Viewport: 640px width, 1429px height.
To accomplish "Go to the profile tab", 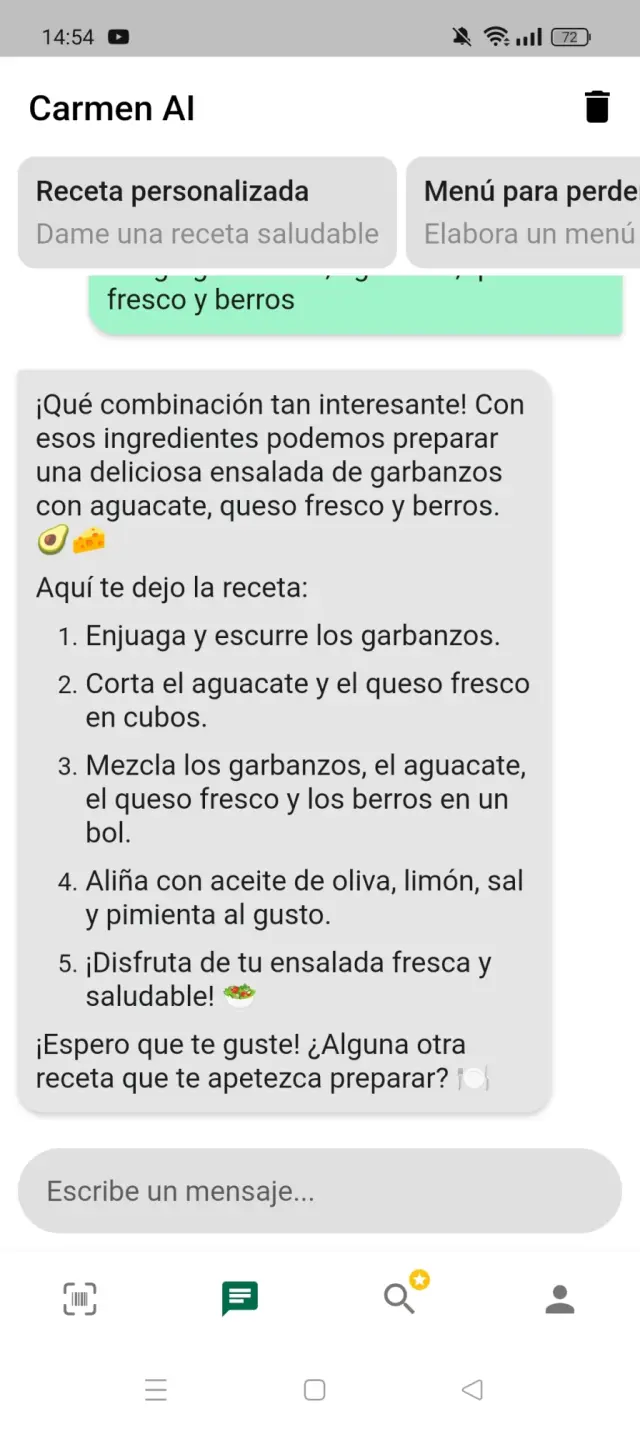I will [x=560, y=1299].
